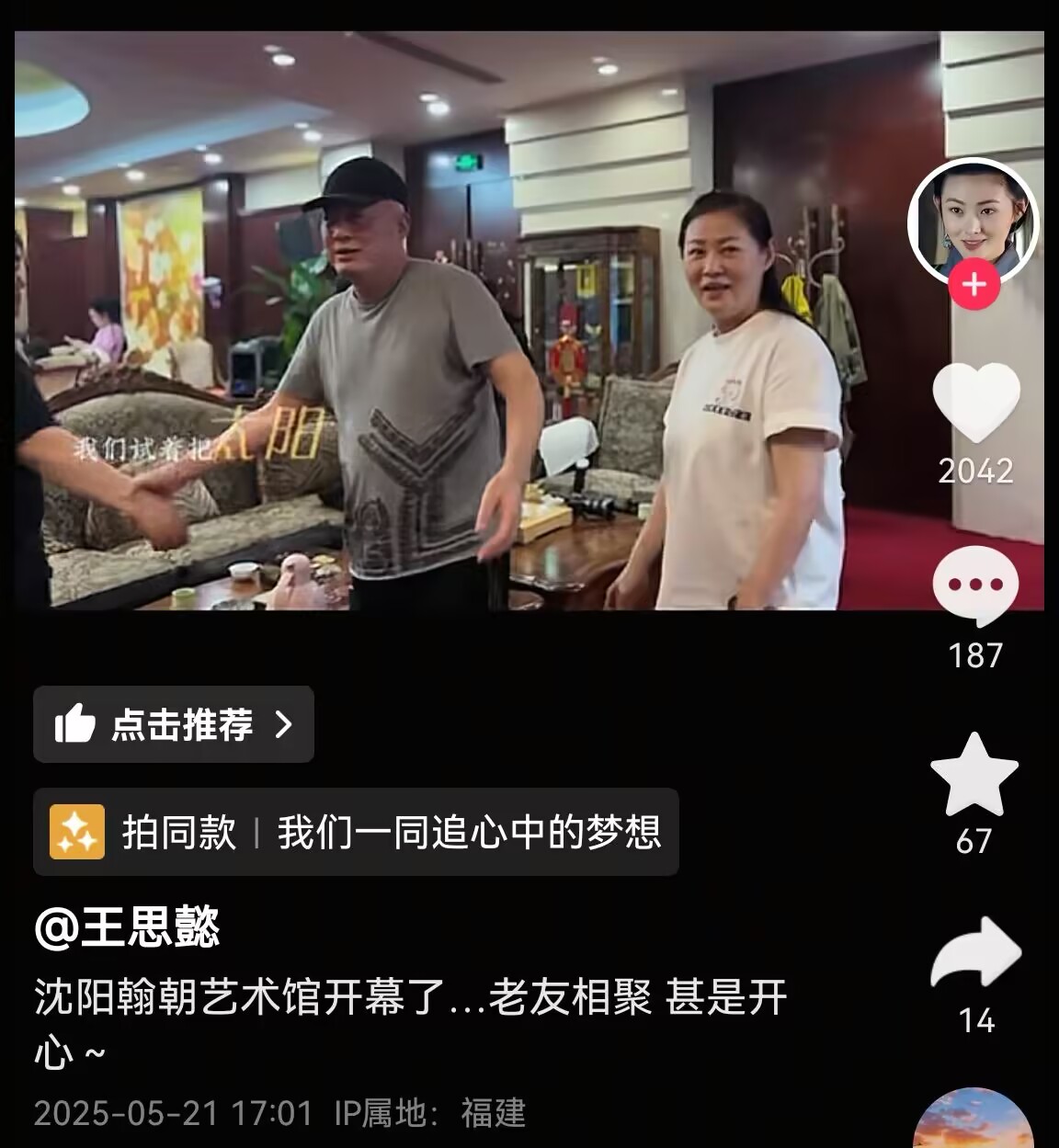Open the rotating music disc
The height and width of the screenshot is (1148, 1059).
click(974, 1121)
